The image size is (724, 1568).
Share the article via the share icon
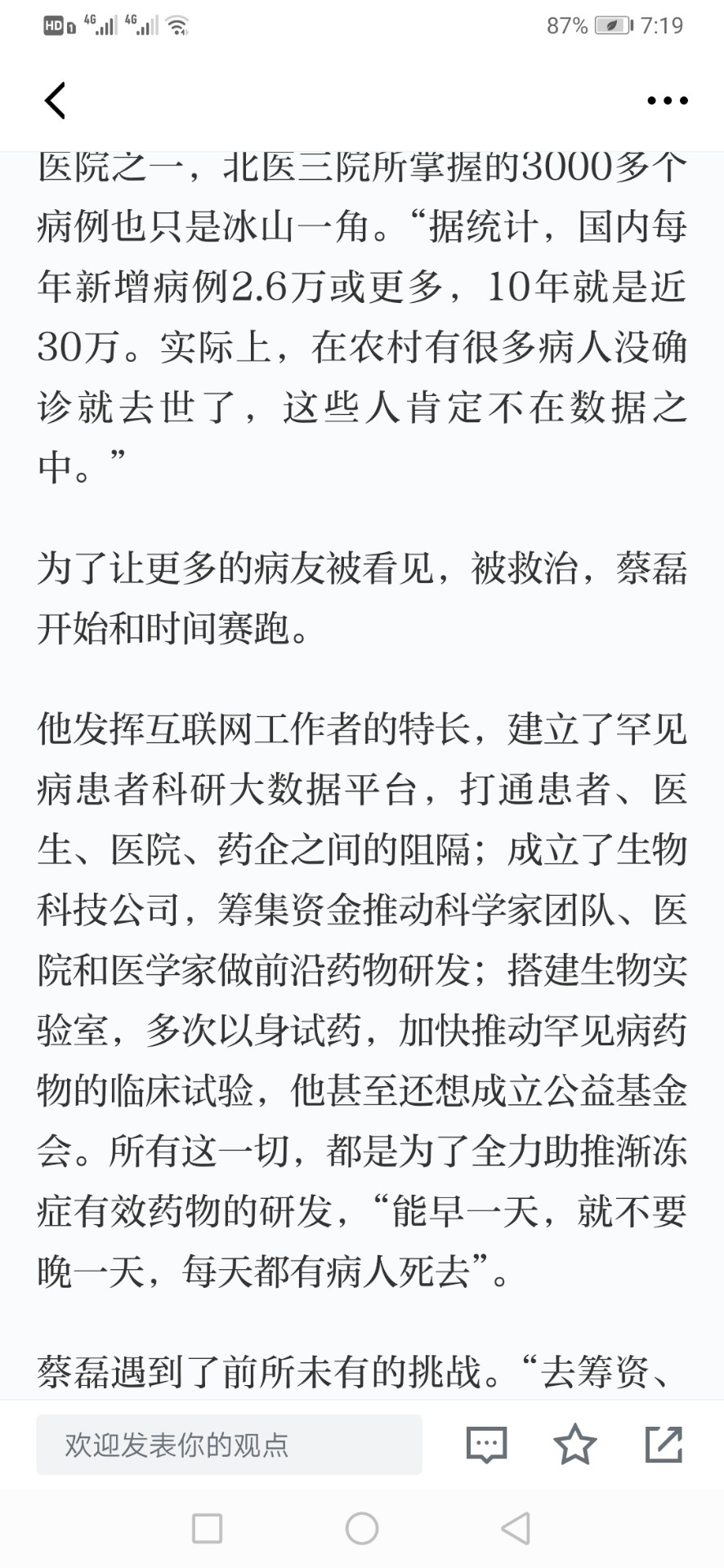(x=664, y=1444)
